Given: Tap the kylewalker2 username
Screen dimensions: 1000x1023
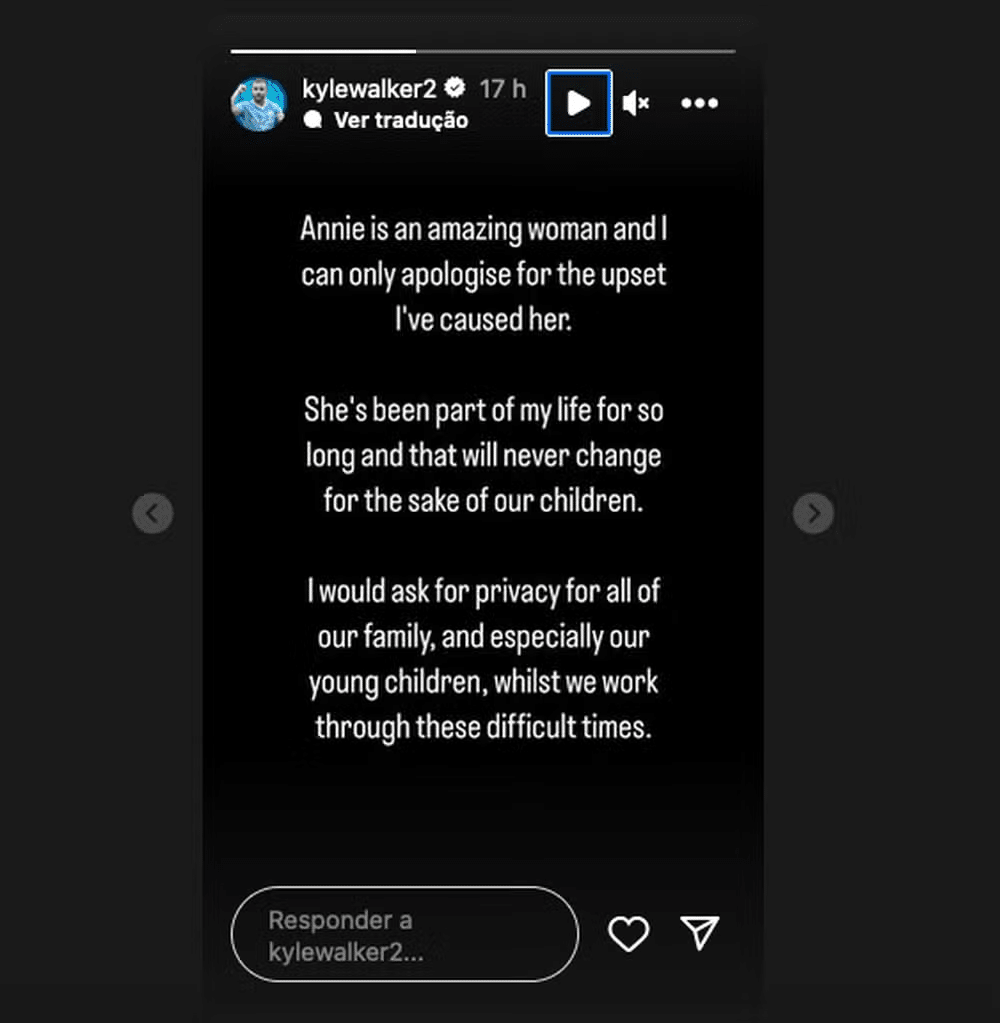Looking at the screenshot, I should 369,88.
